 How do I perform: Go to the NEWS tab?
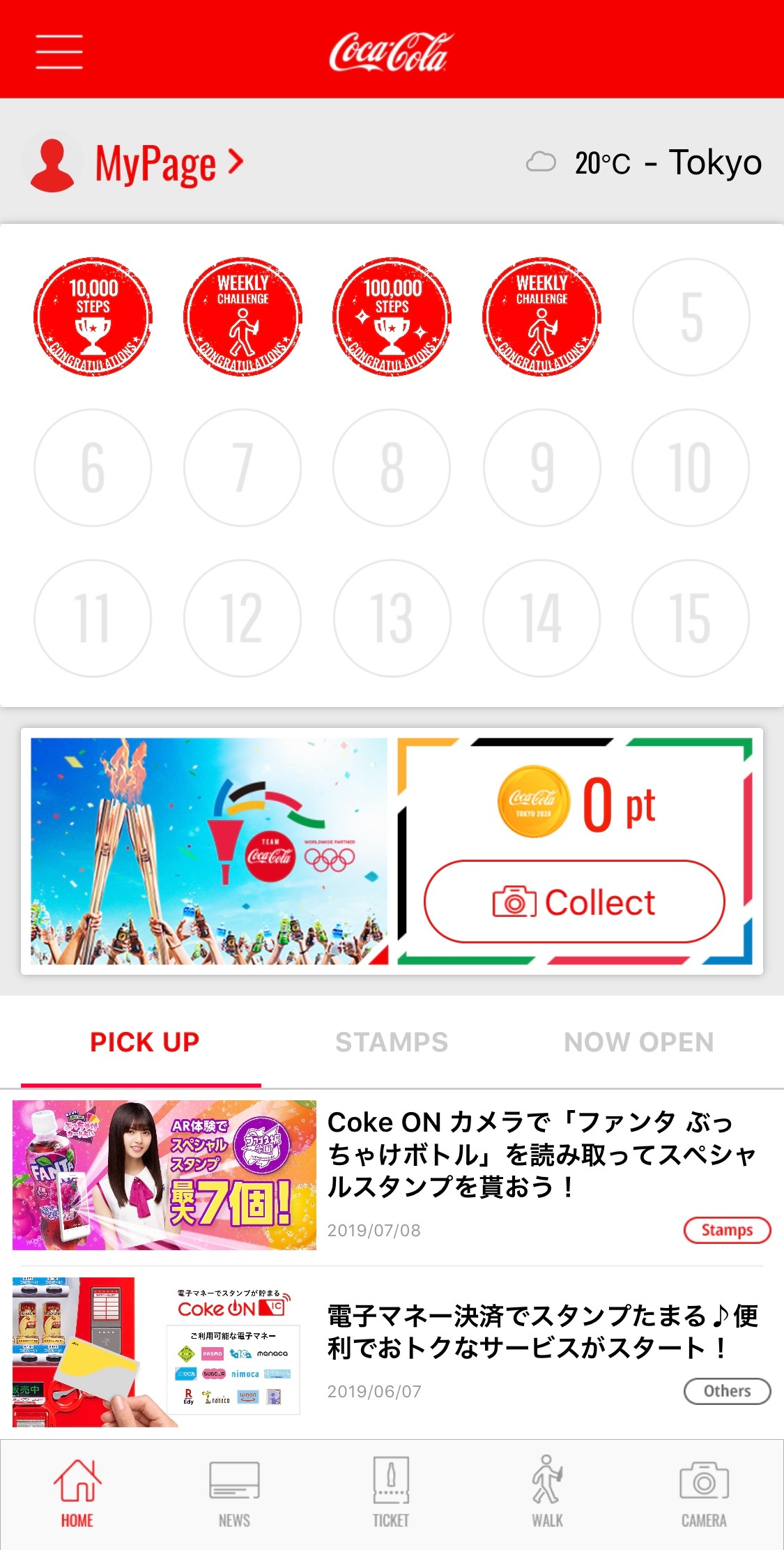point(234,1494)
